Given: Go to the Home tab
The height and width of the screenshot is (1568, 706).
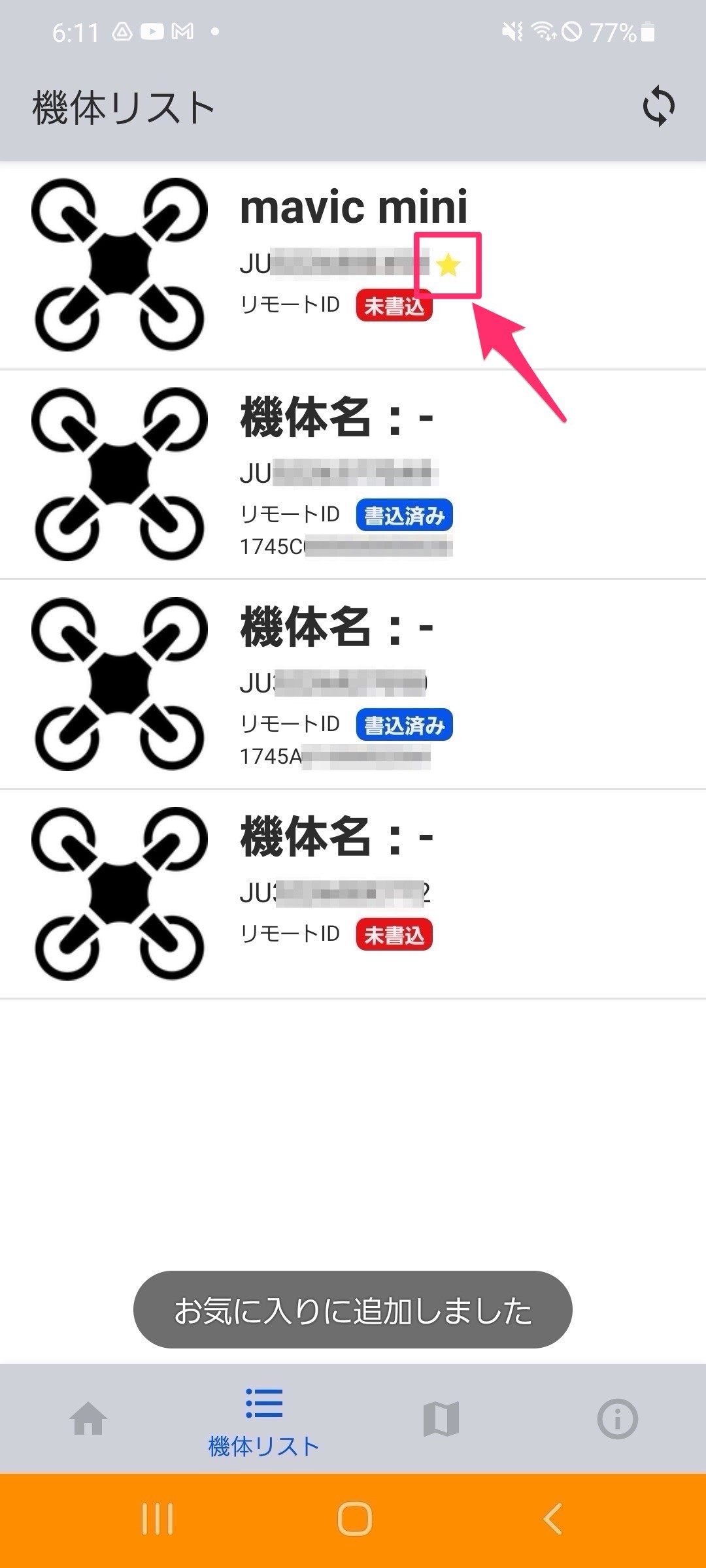Looking at the screenshot, I should [x=88, y=1419].
